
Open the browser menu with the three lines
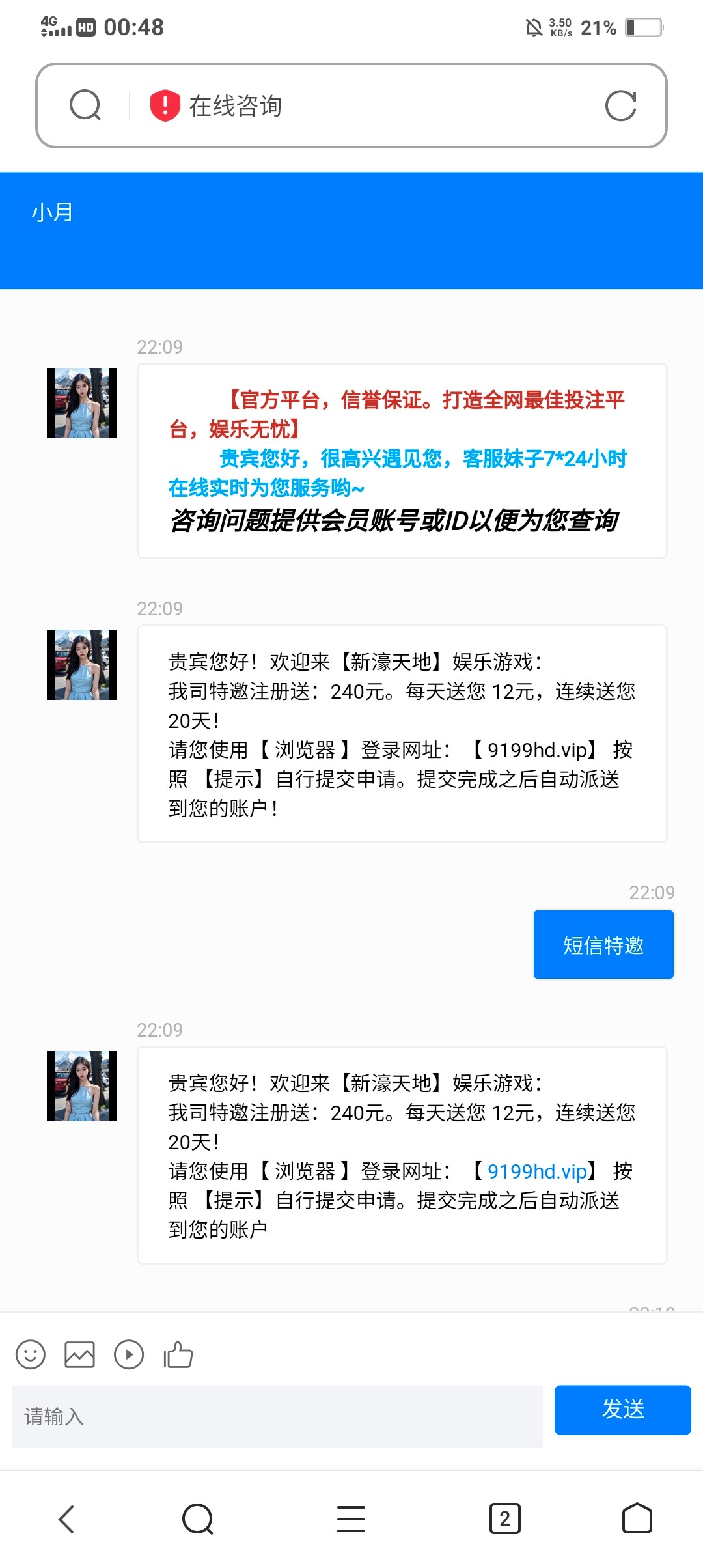351,1519
